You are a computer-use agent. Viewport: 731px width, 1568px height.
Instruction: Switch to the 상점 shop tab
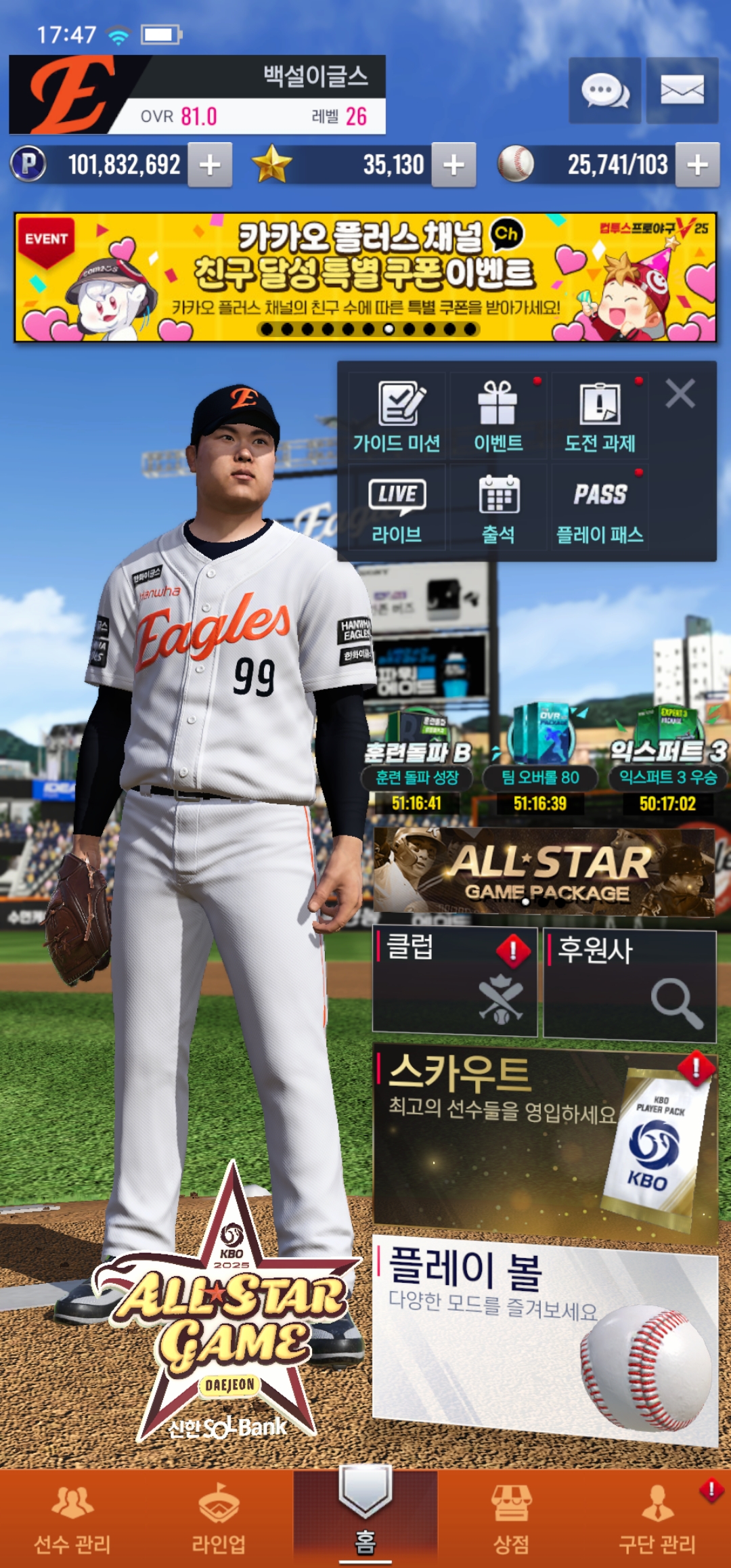(x=512, y=1518)
